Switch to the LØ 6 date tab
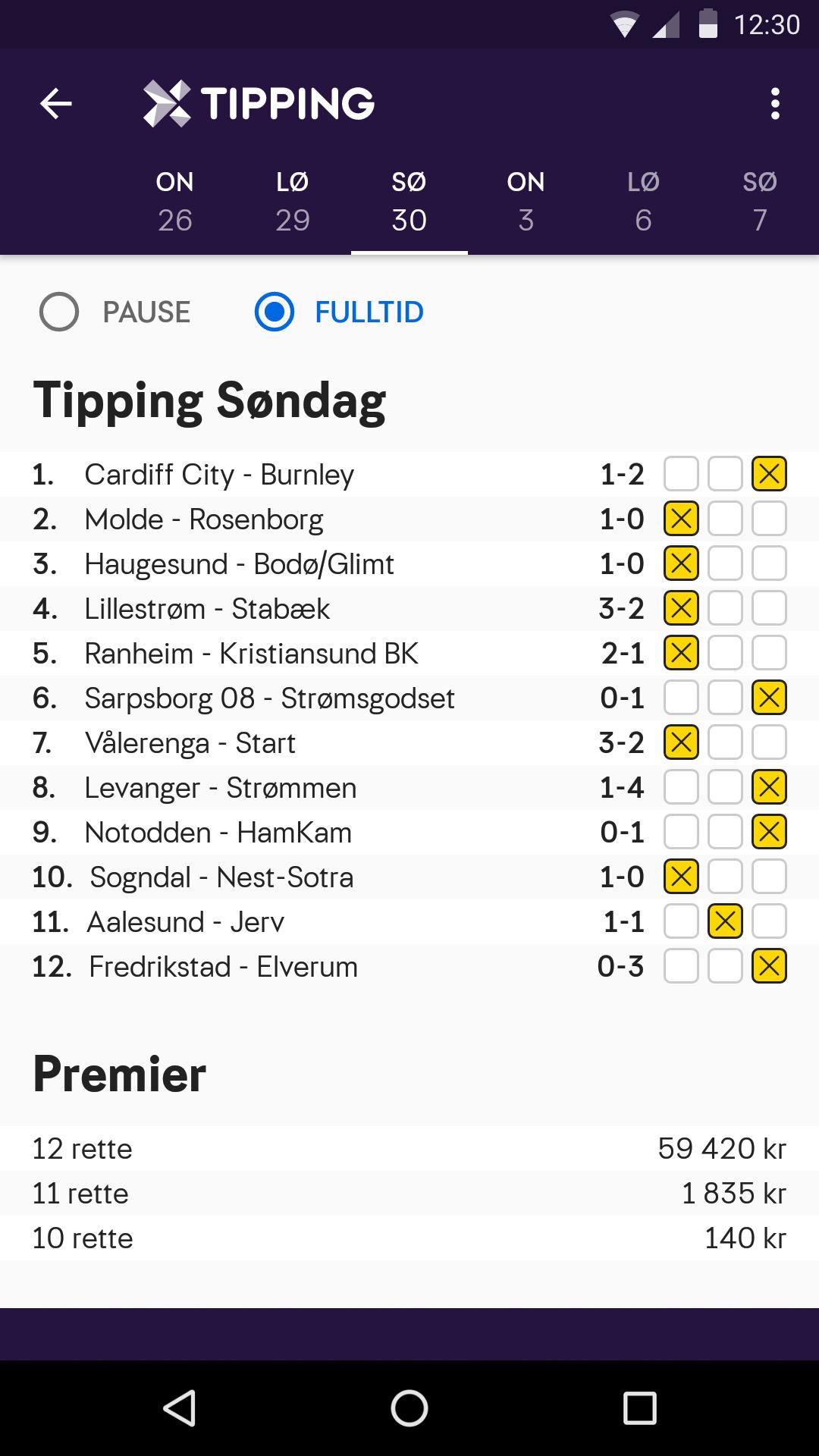Screen dimensions: 819x1456 pos(643,202)
